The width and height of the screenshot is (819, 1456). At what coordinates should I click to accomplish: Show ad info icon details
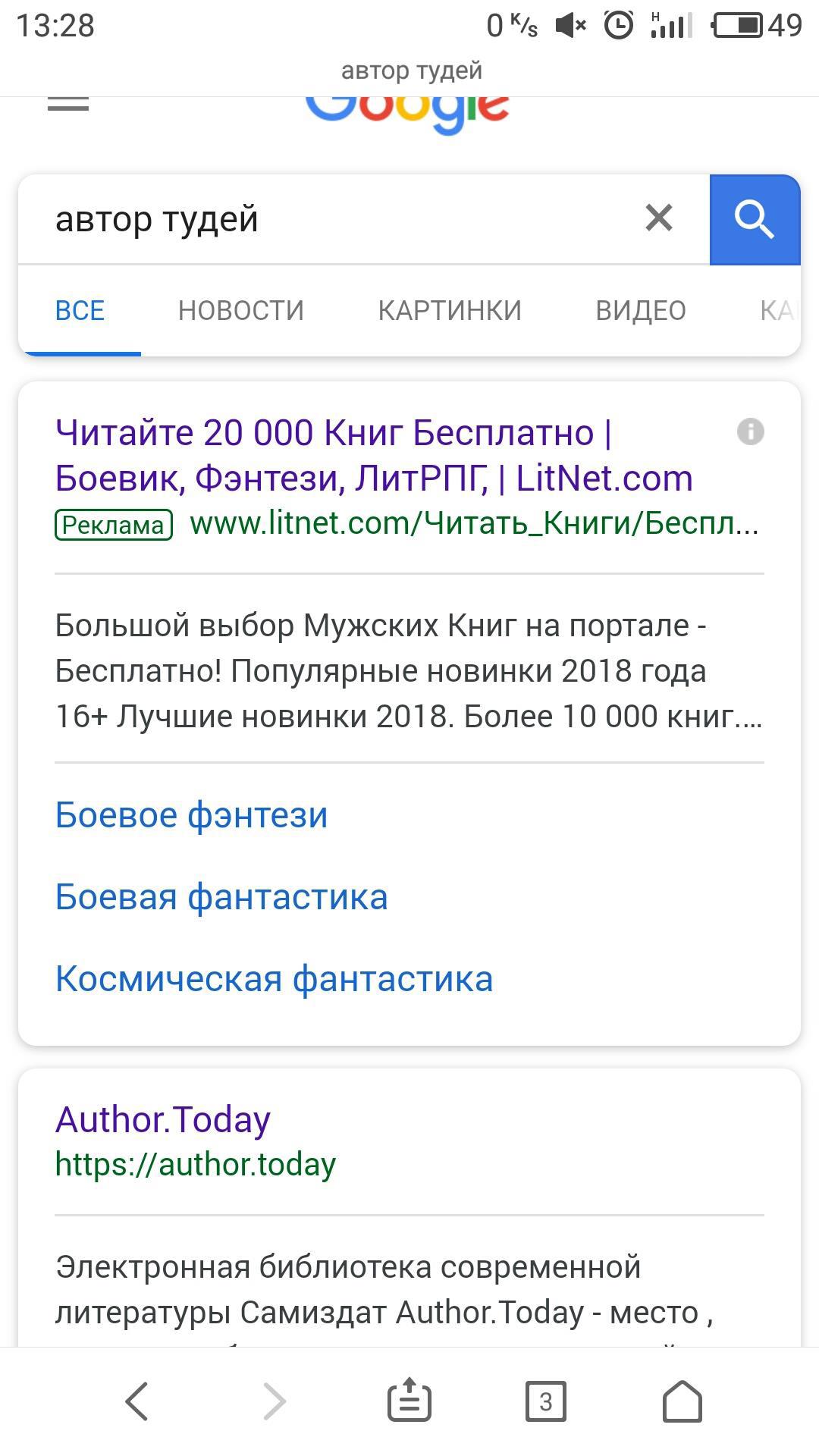point(750,432)
